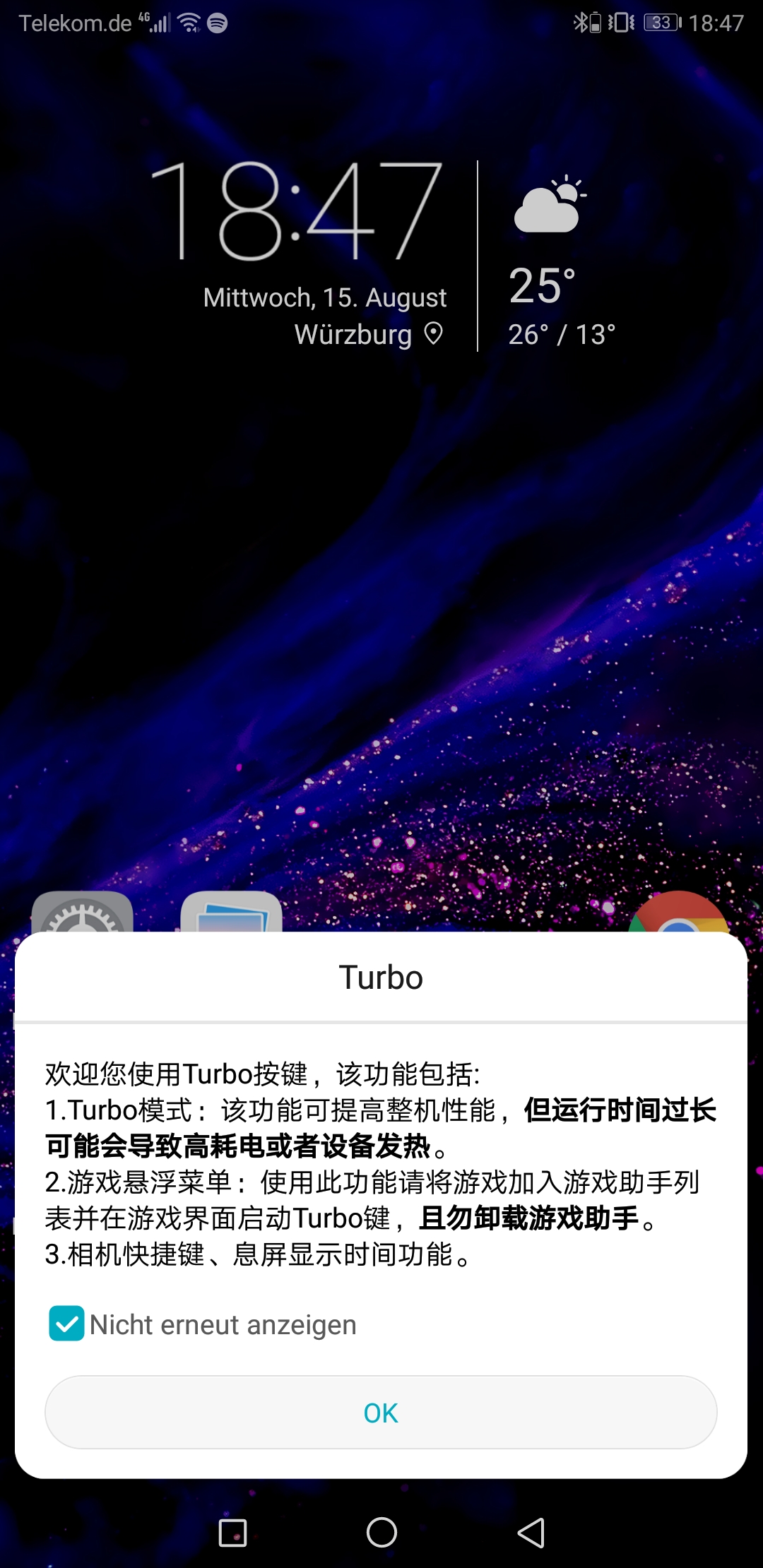Go to home via navigation bar circle
763x1568 pixels.
point(381,1533)
